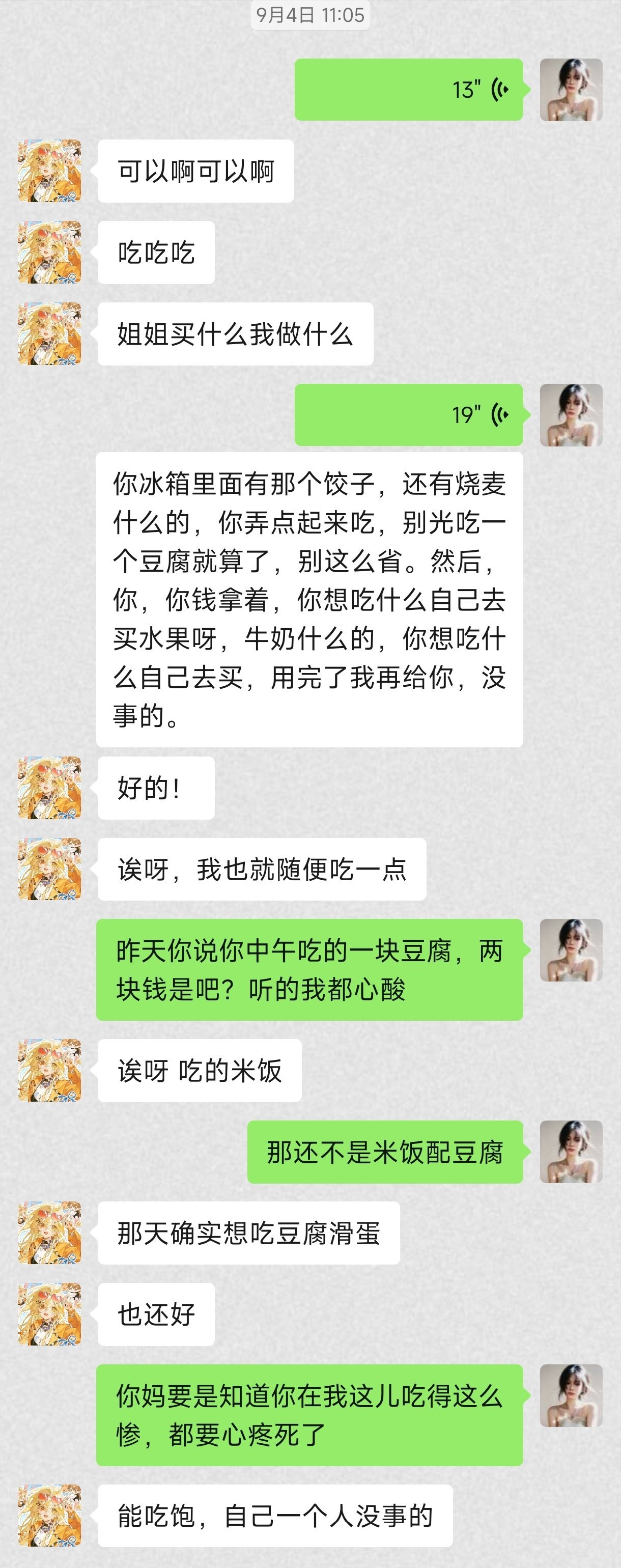Open own avatar beside '那还不是米饭配豆腐' message
Image resolution: width=621 pixels, height=1568 pixels.
[571, 1152]
